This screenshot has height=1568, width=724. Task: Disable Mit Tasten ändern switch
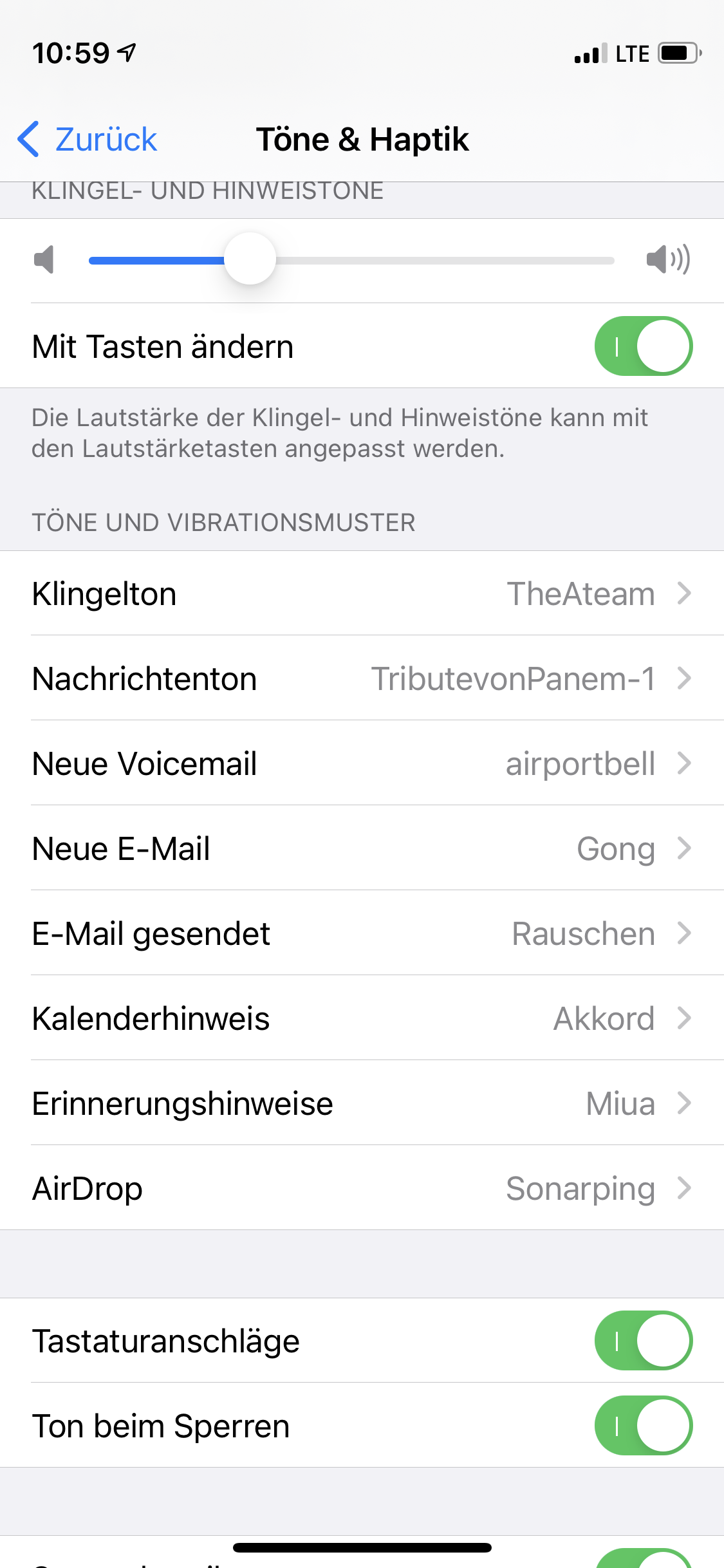pyautogui.click(x=643, y=346)
